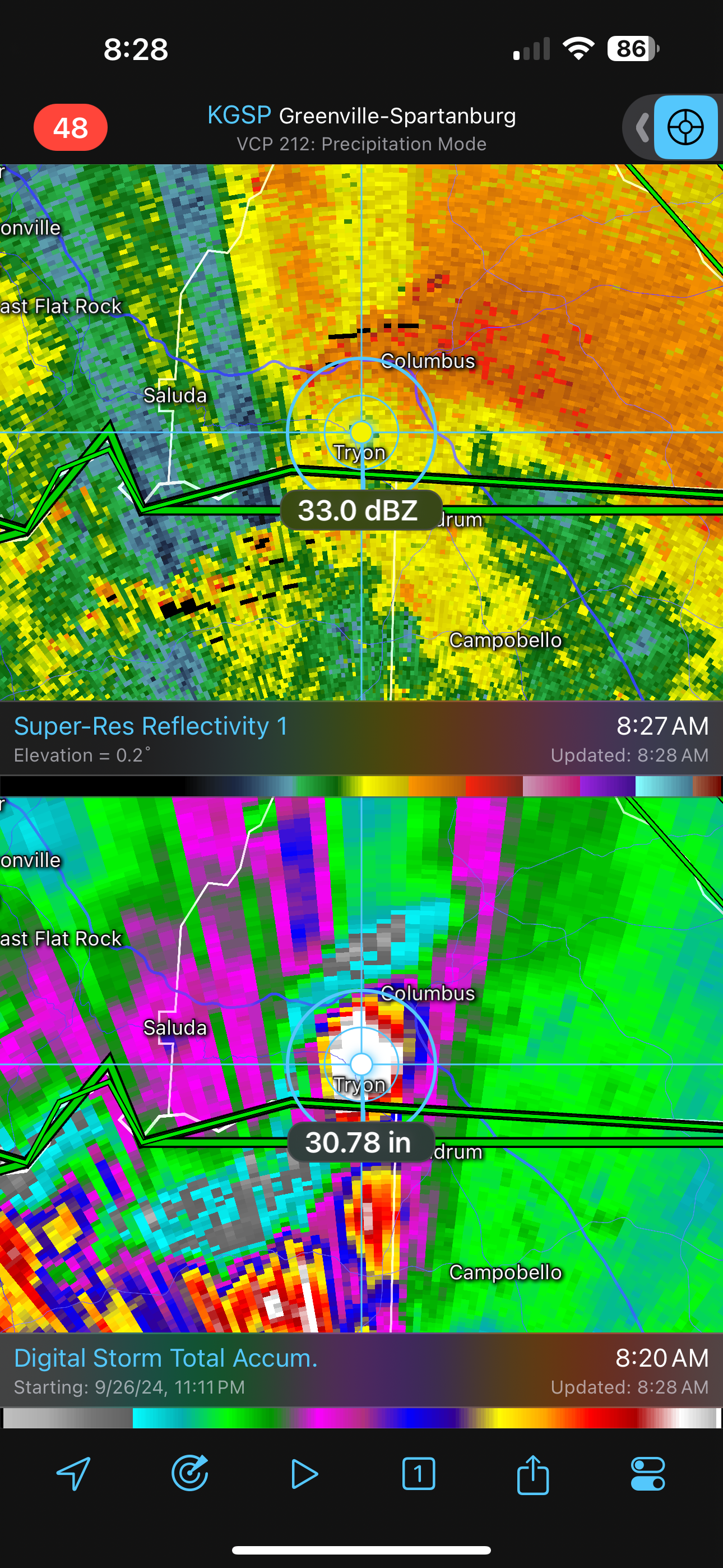Share the current radar image
The image size is (723, 1568).
click(x=533, y=1474)
